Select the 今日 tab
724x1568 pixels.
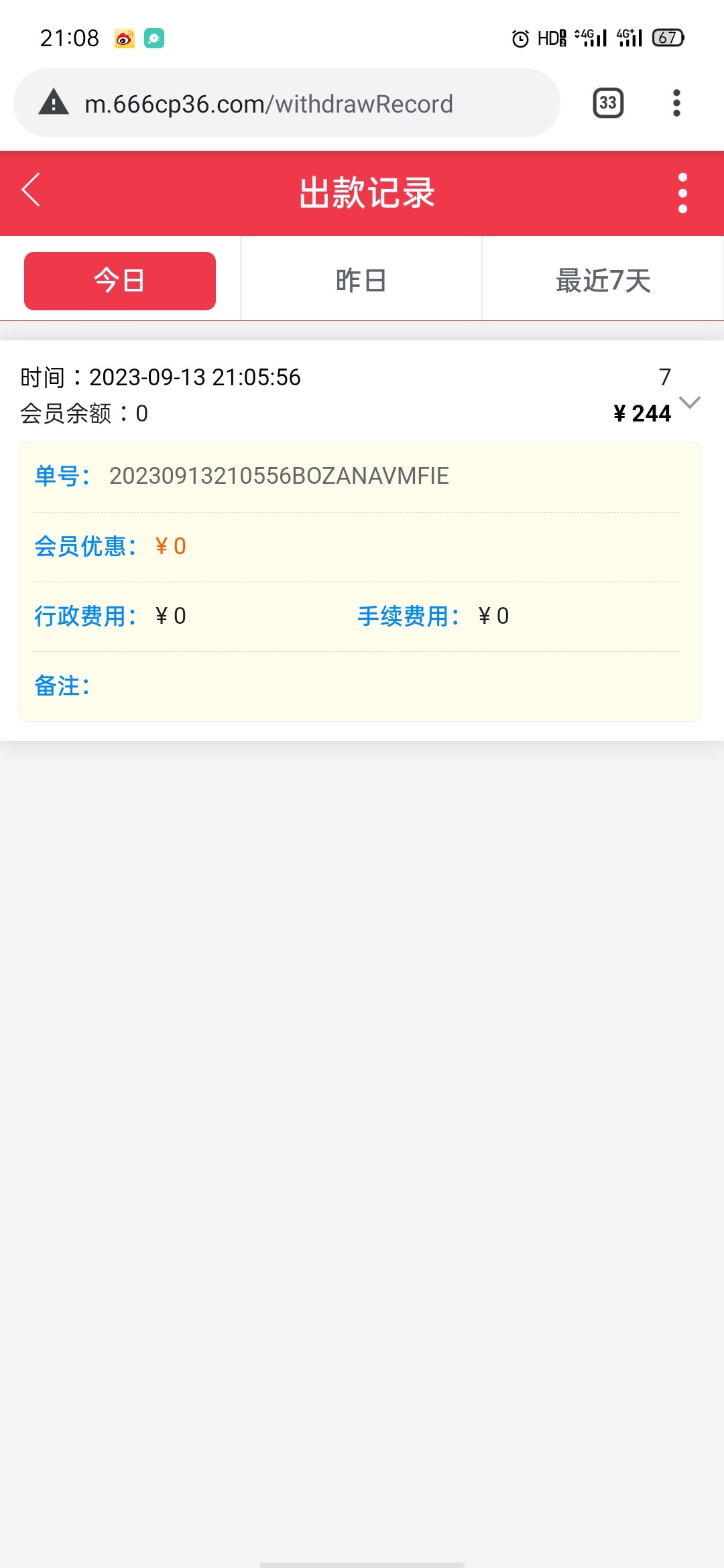pos(120,281)
